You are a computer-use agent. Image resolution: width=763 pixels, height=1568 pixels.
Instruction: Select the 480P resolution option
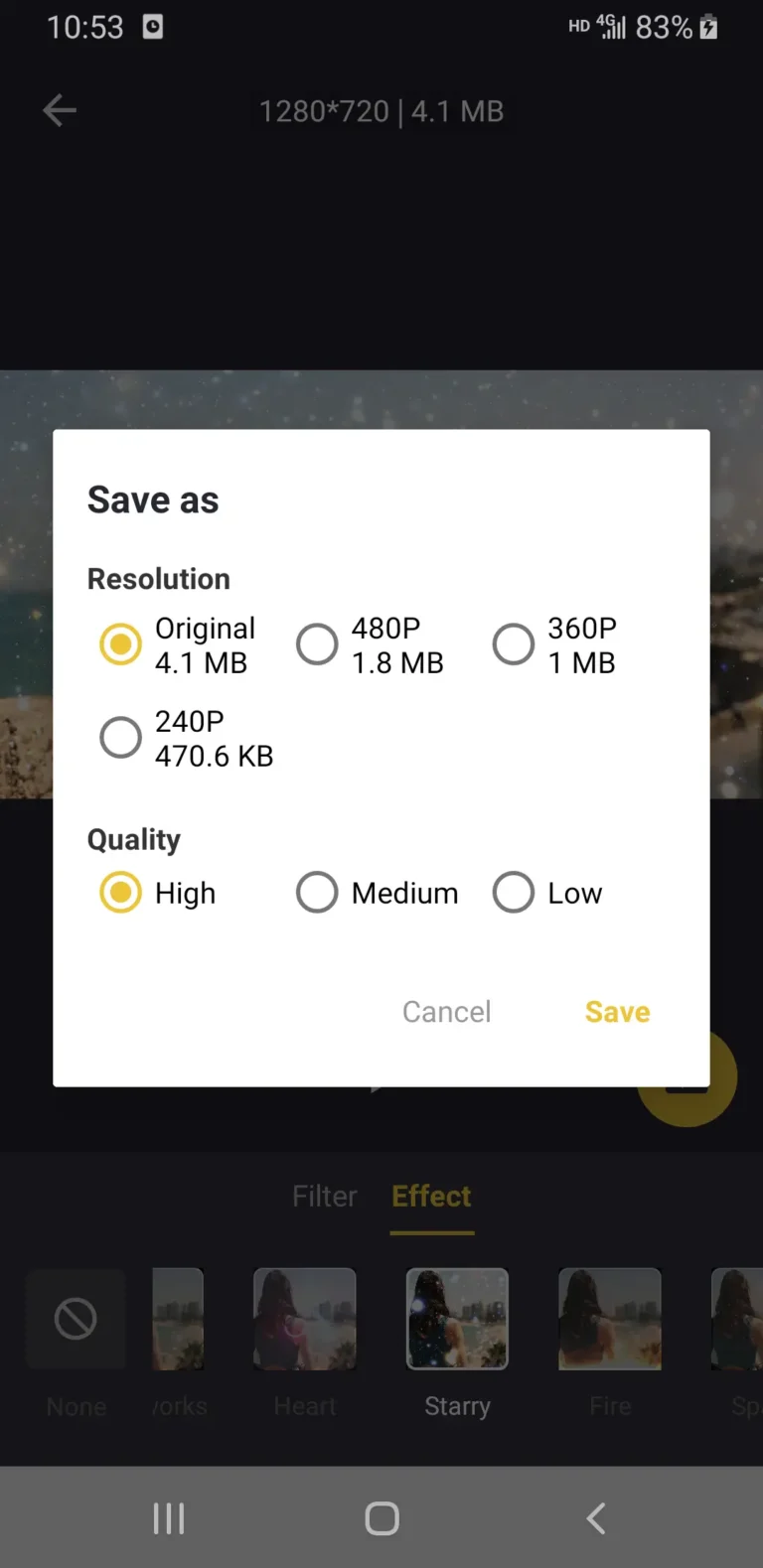pos(317,643)
